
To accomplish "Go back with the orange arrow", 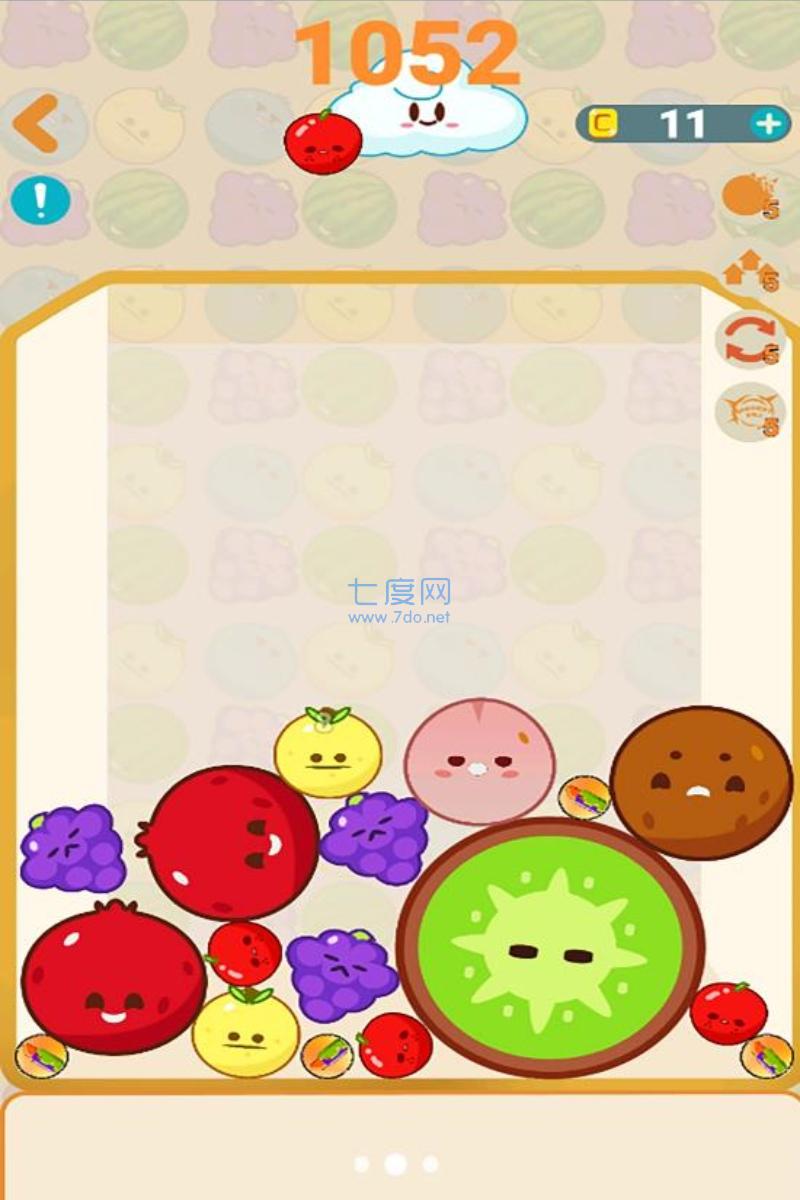I will click(x=35, y=125).
